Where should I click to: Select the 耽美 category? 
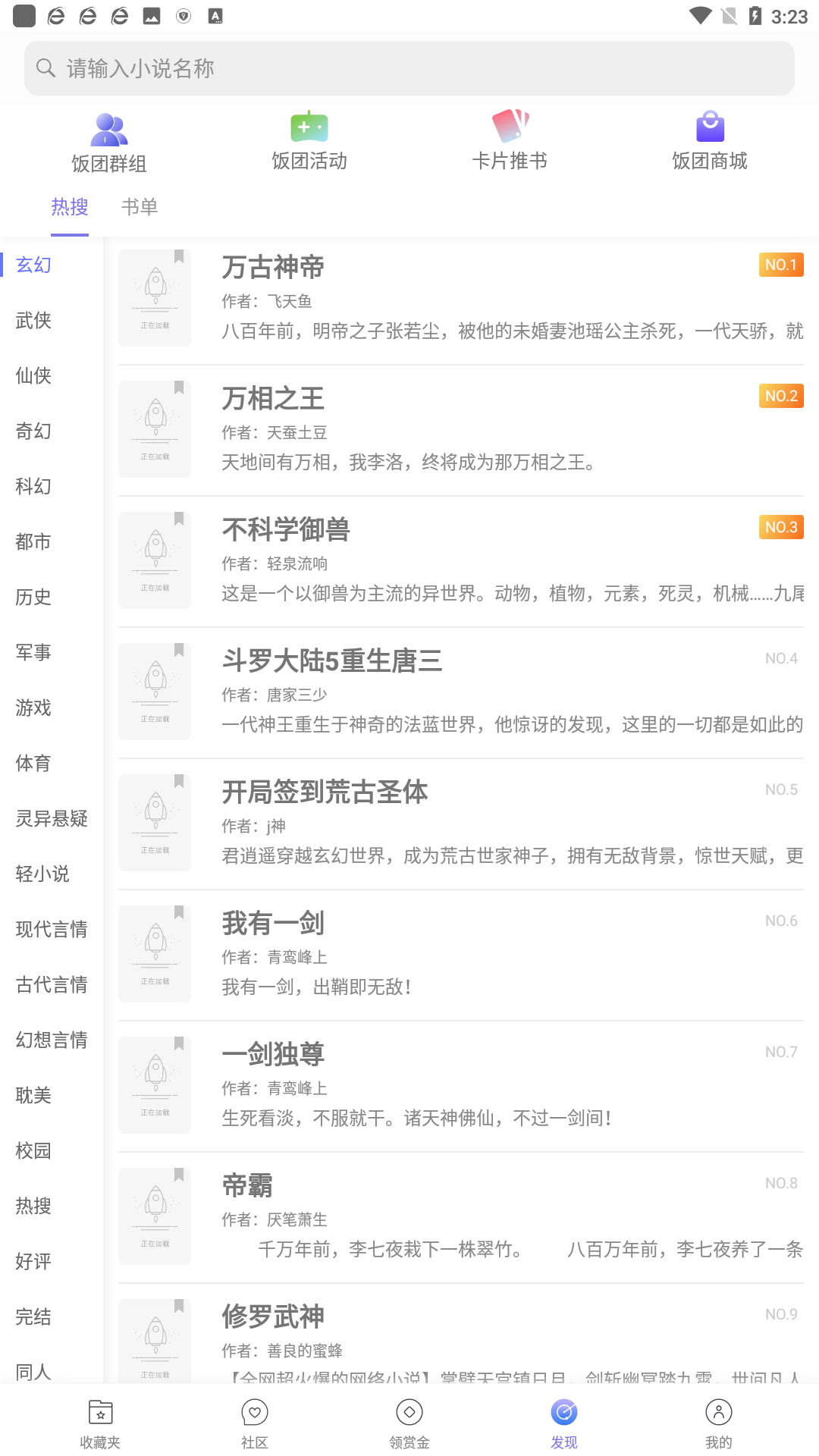tap(33, 1095)
